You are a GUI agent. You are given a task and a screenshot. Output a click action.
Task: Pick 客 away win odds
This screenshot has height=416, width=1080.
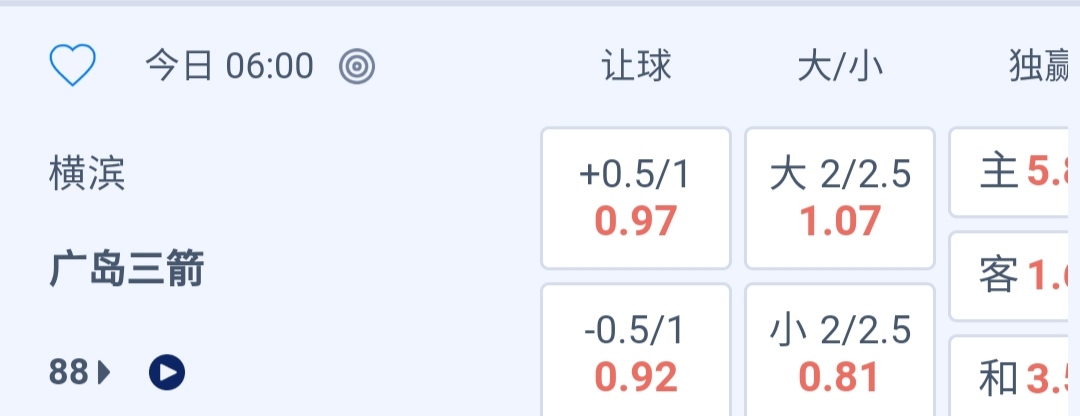point(1015,276)
